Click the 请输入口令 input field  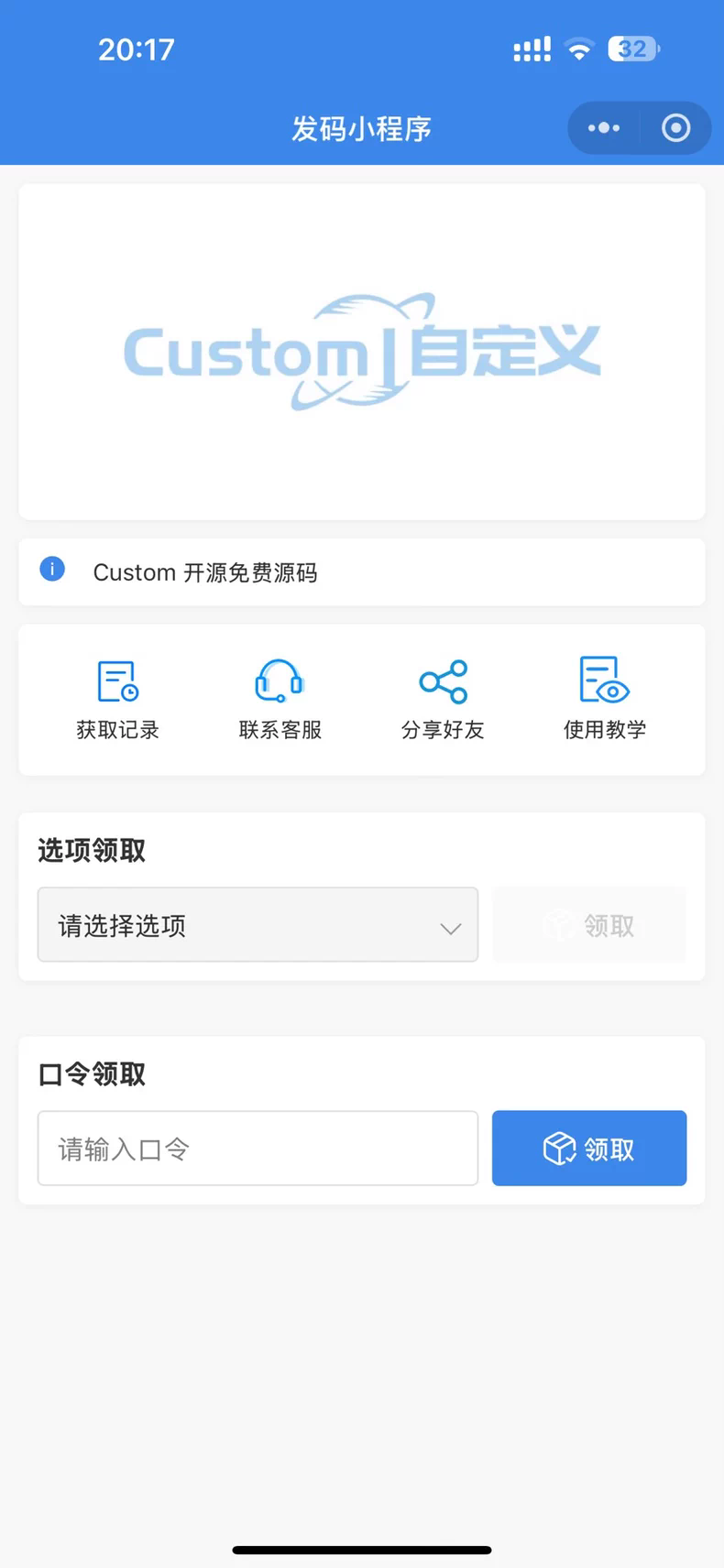(x=258, y=1149)
